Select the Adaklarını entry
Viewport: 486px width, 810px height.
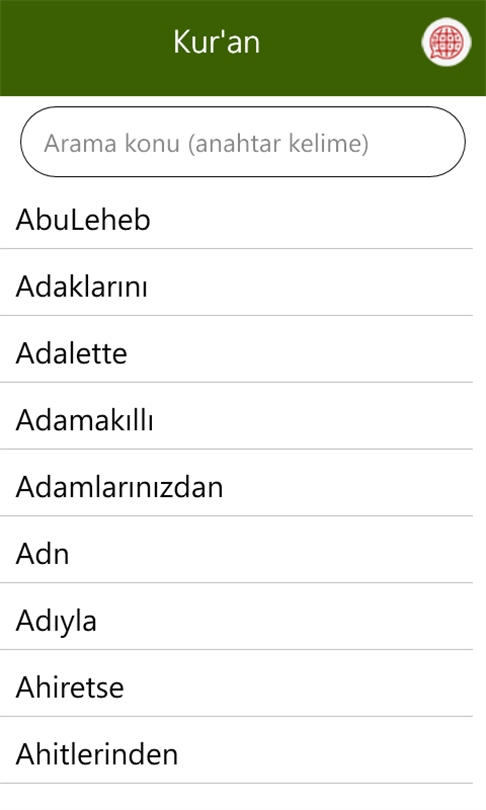(x=237, y=283)
